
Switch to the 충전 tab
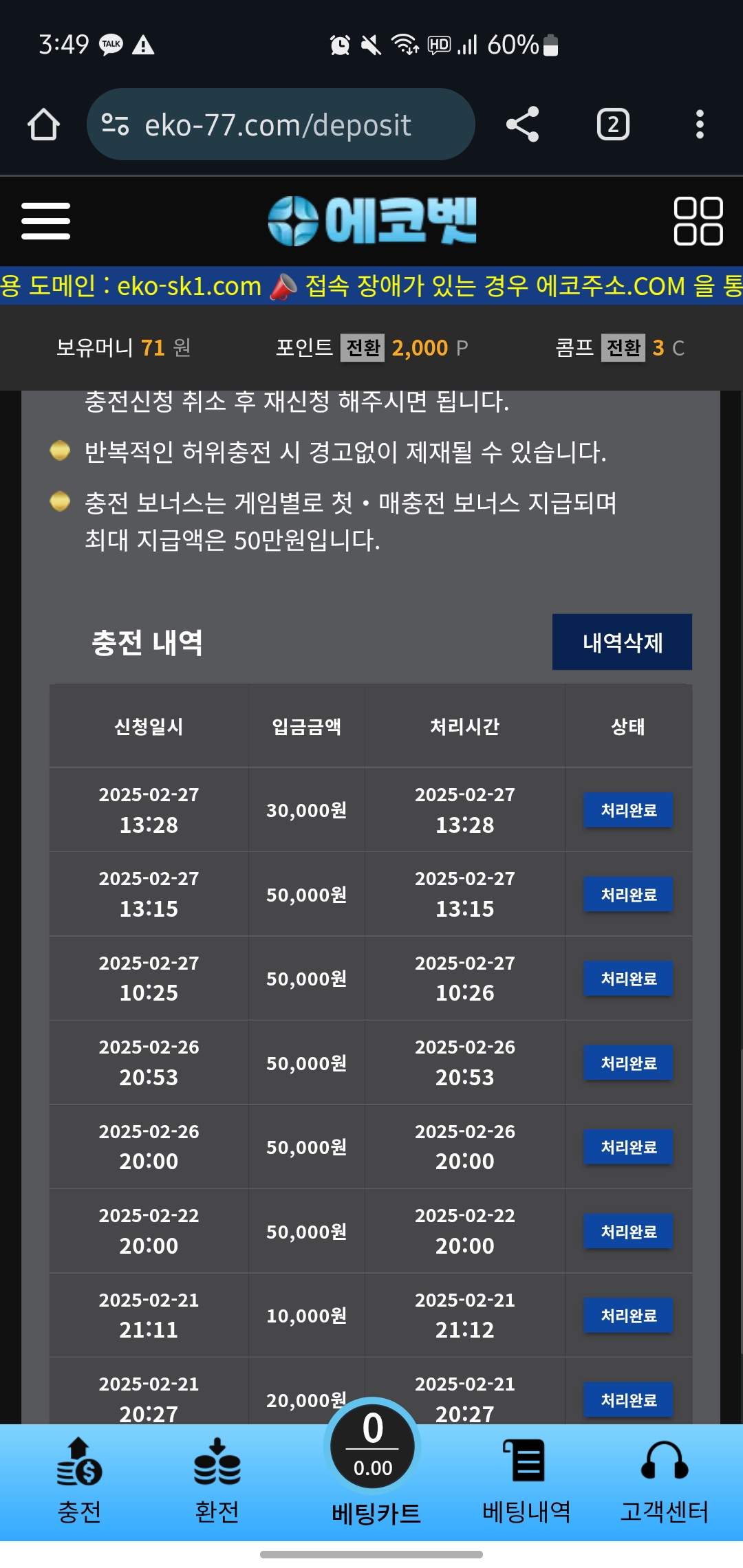pos(79,1482)
